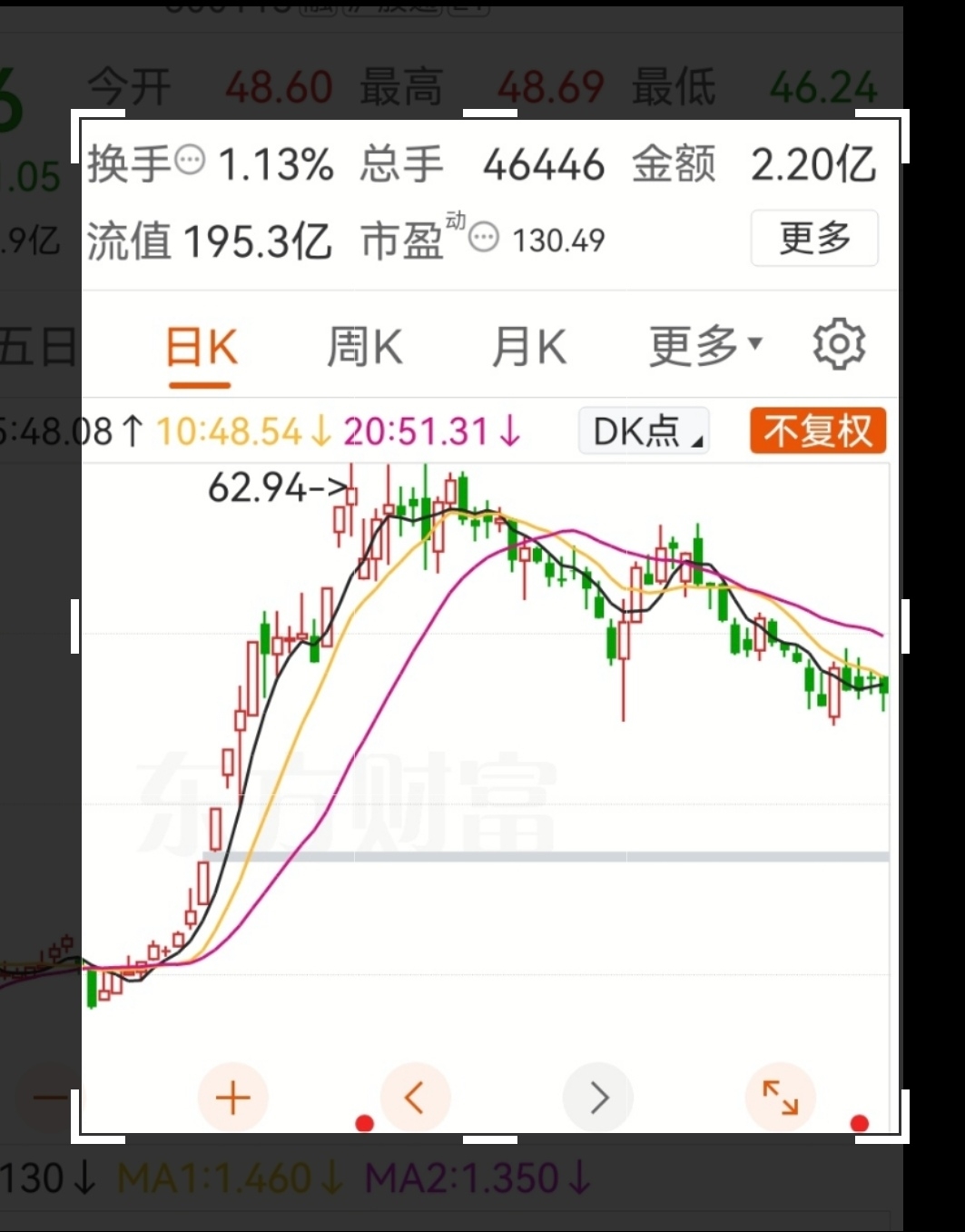Move chart right with the forward arrow

(x=598, y=1099)
